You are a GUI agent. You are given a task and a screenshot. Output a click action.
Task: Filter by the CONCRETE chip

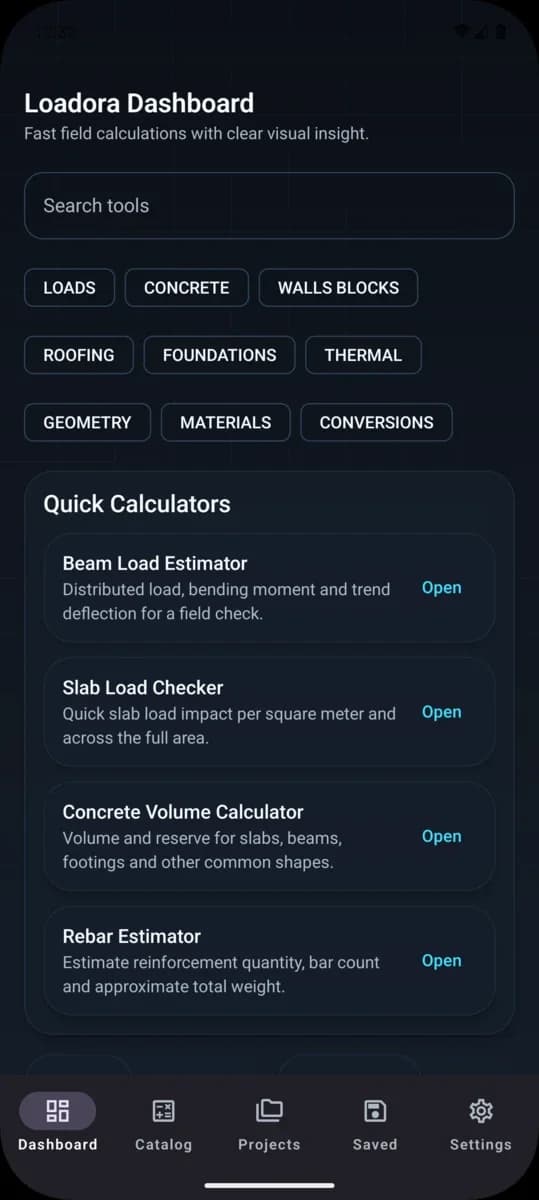186,288
